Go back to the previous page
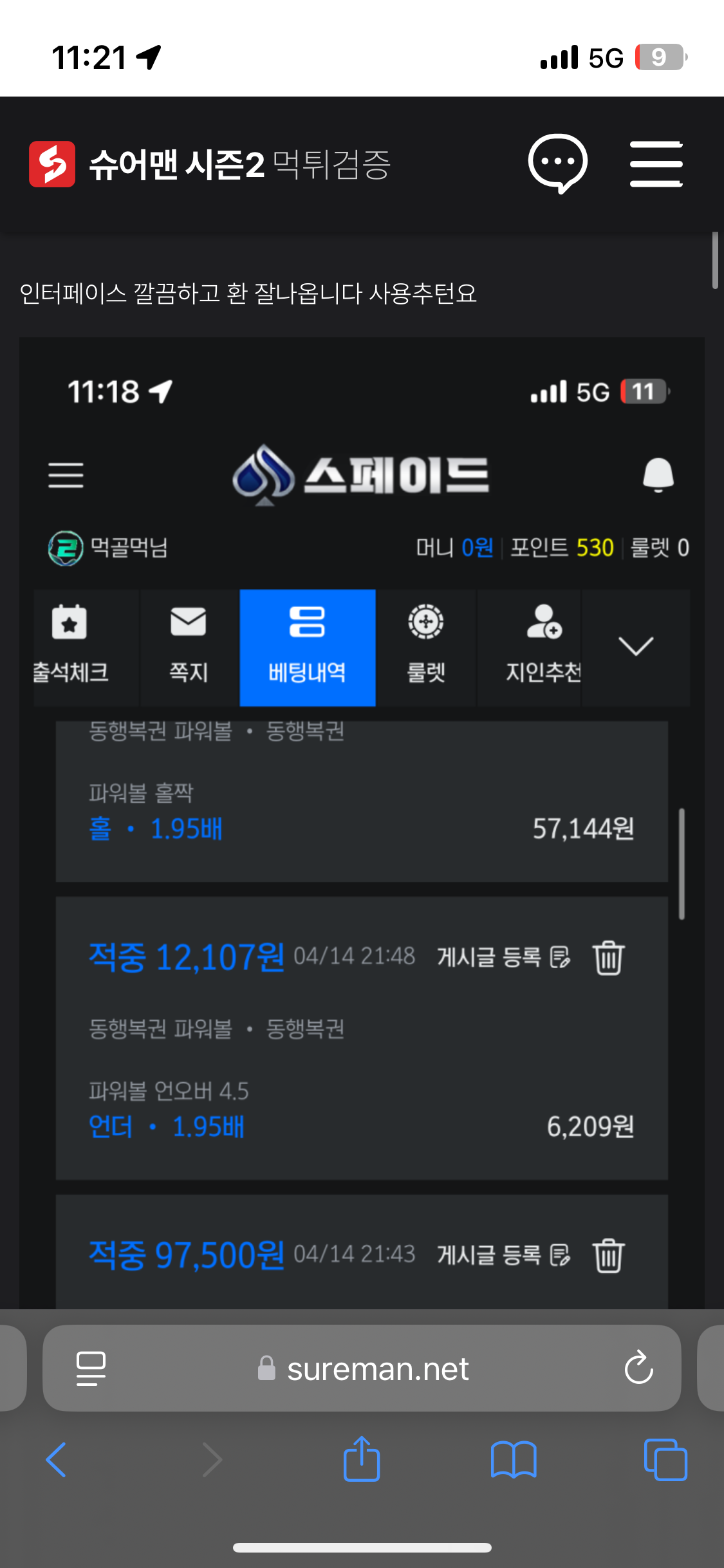Image resolution: width=724 pixels, height=1568 pixels. 56,1459
